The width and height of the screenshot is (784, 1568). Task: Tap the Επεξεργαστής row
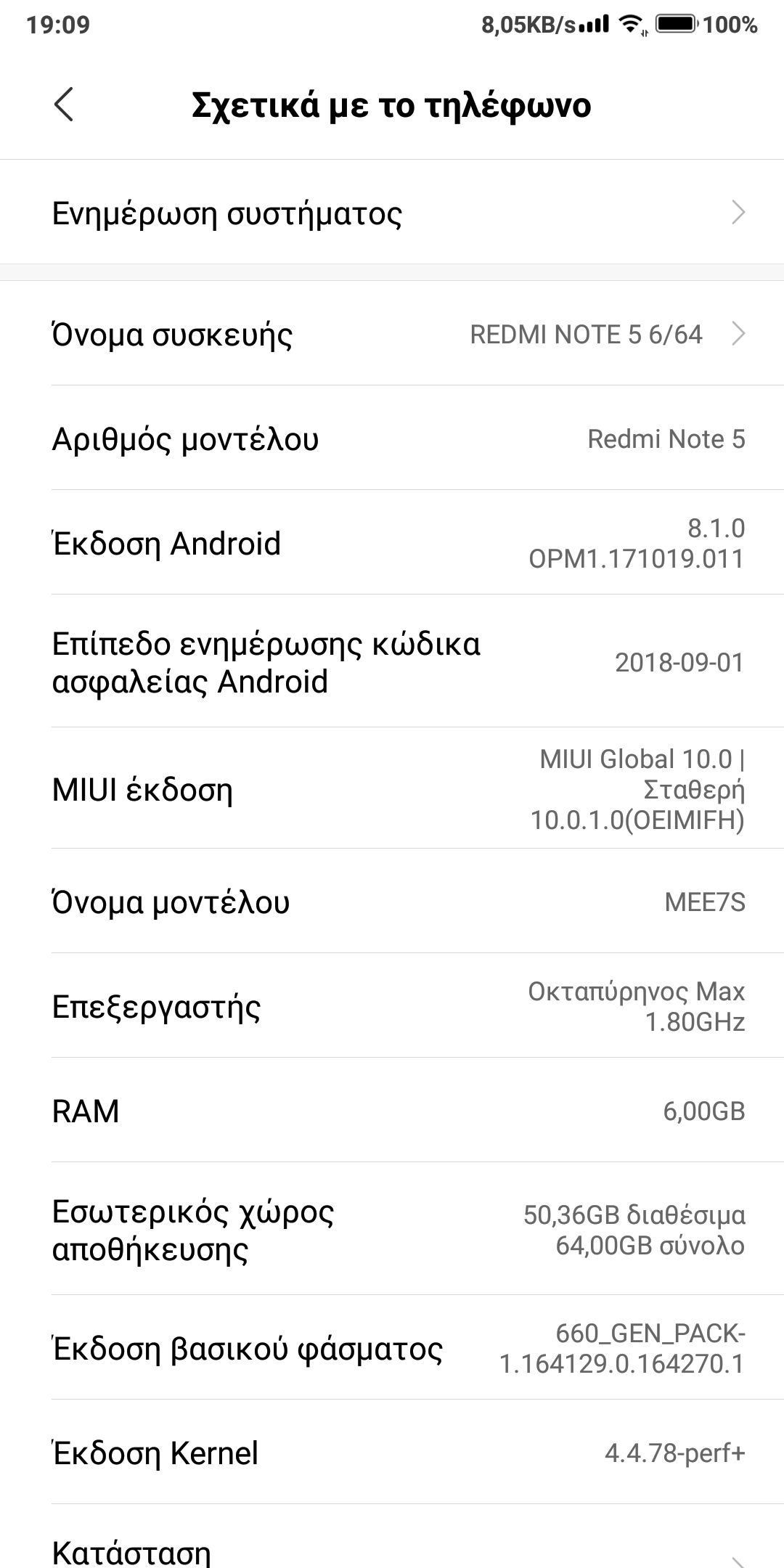tap(392, 1006)
